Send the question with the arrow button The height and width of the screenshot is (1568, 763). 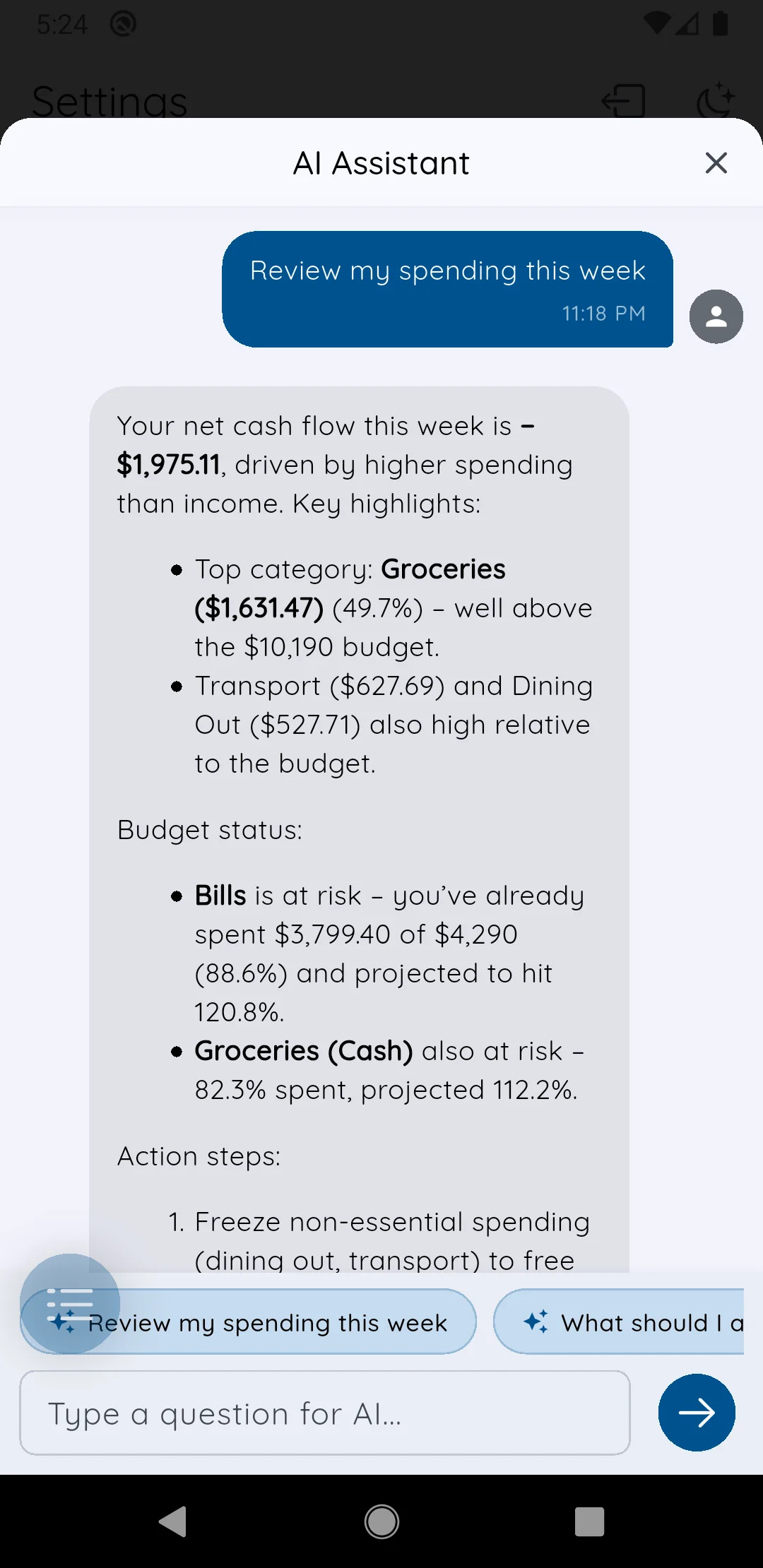pos(697,1413)
